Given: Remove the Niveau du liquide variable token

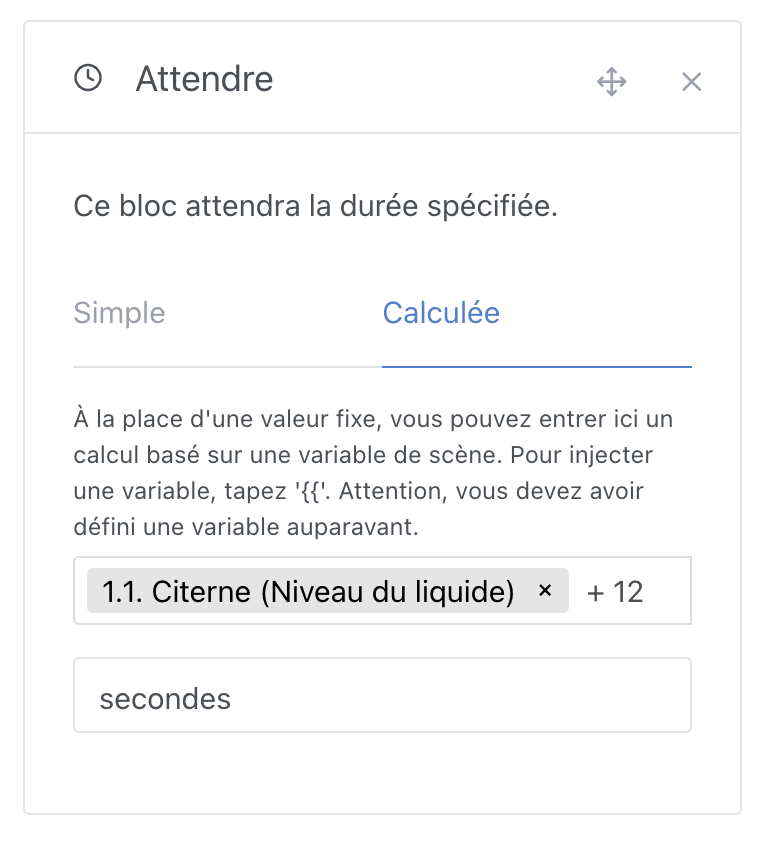Looking at the screenshot, I should coord(546,591).
